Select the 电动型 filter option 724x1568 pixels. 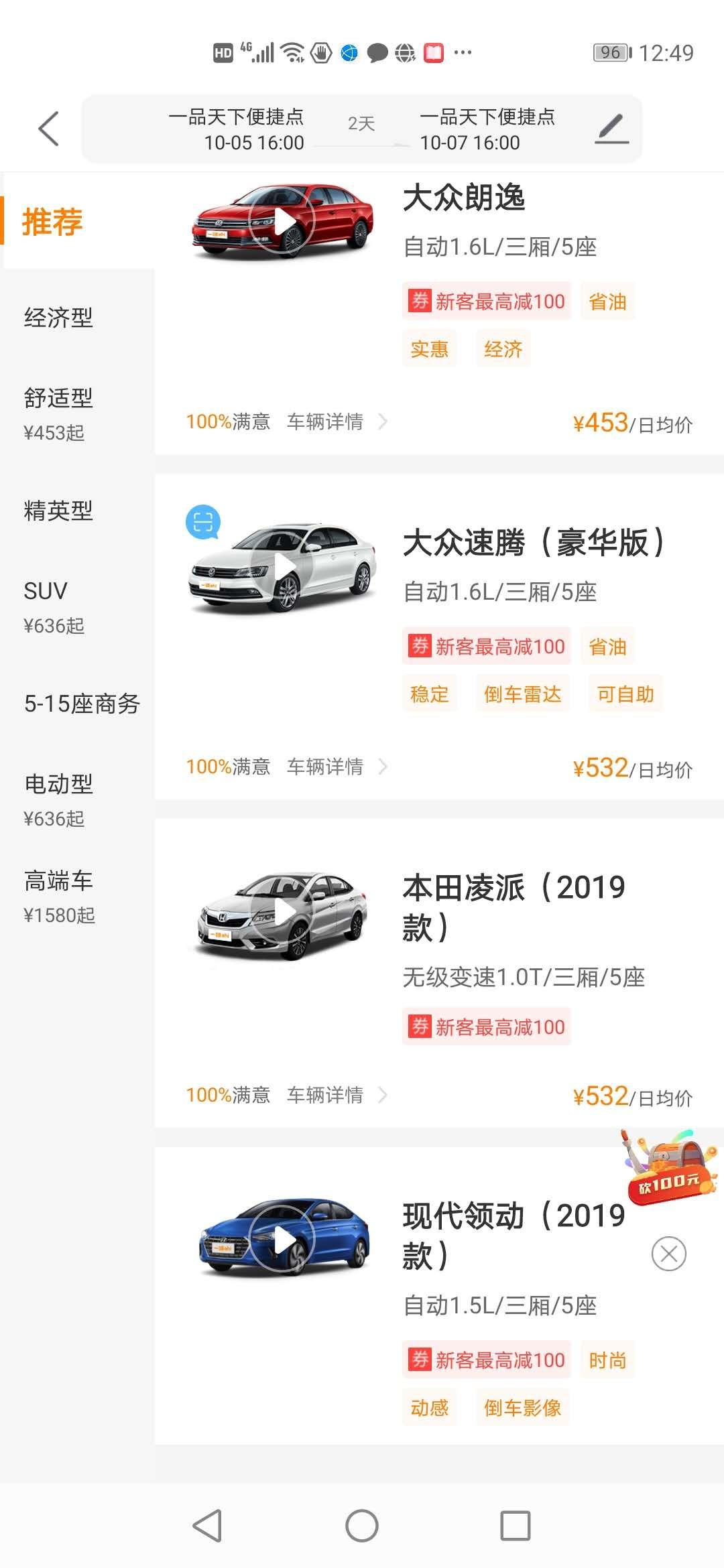(x=57, y=784)
